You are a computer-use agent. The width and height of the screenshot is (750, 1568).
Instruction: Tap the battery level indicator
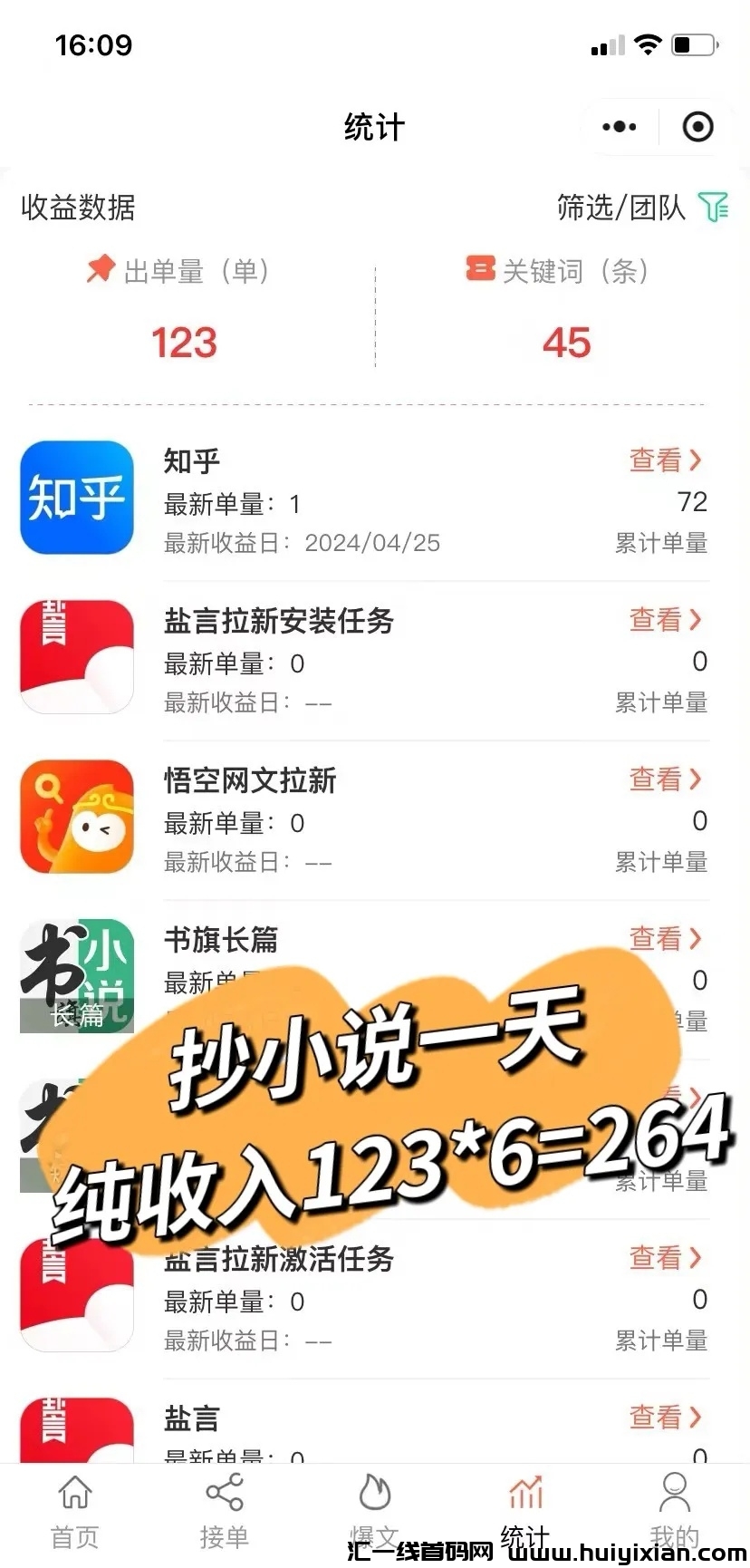[690, 43]
